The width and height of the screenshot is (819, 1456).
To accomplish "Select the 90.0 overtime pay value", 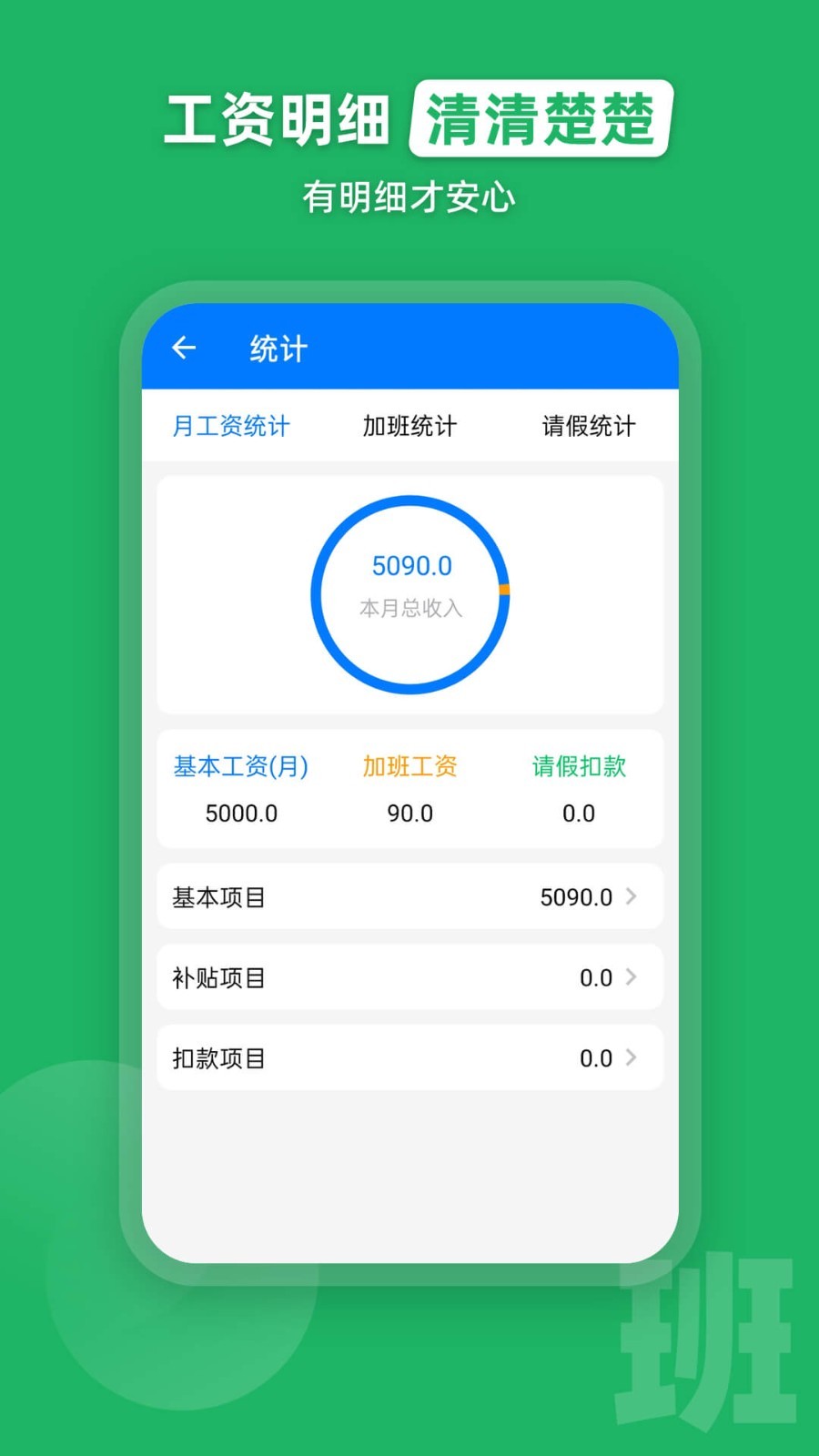I will click(410, 814).
